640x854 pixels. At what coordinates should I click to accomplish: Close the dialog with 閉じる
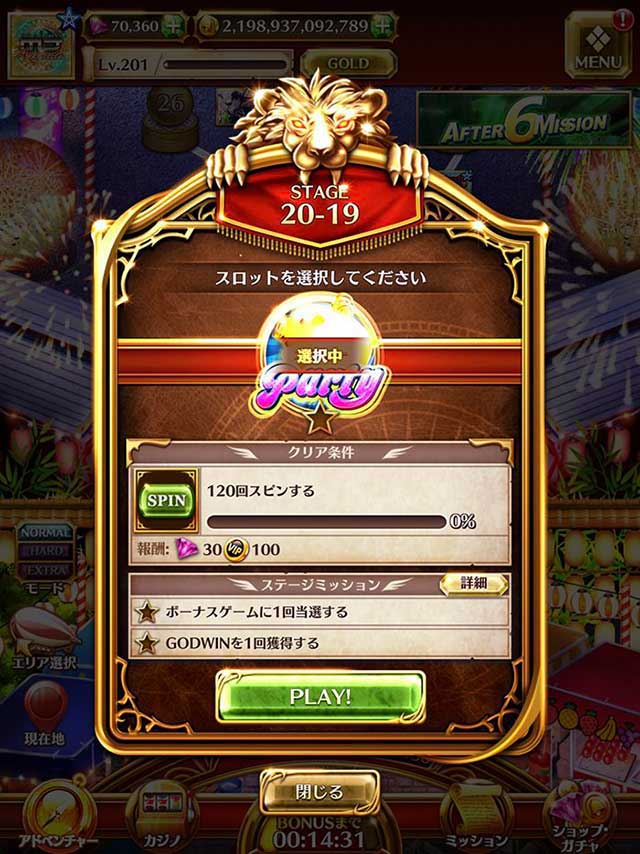pyautogui.click(x=319, y=792)
